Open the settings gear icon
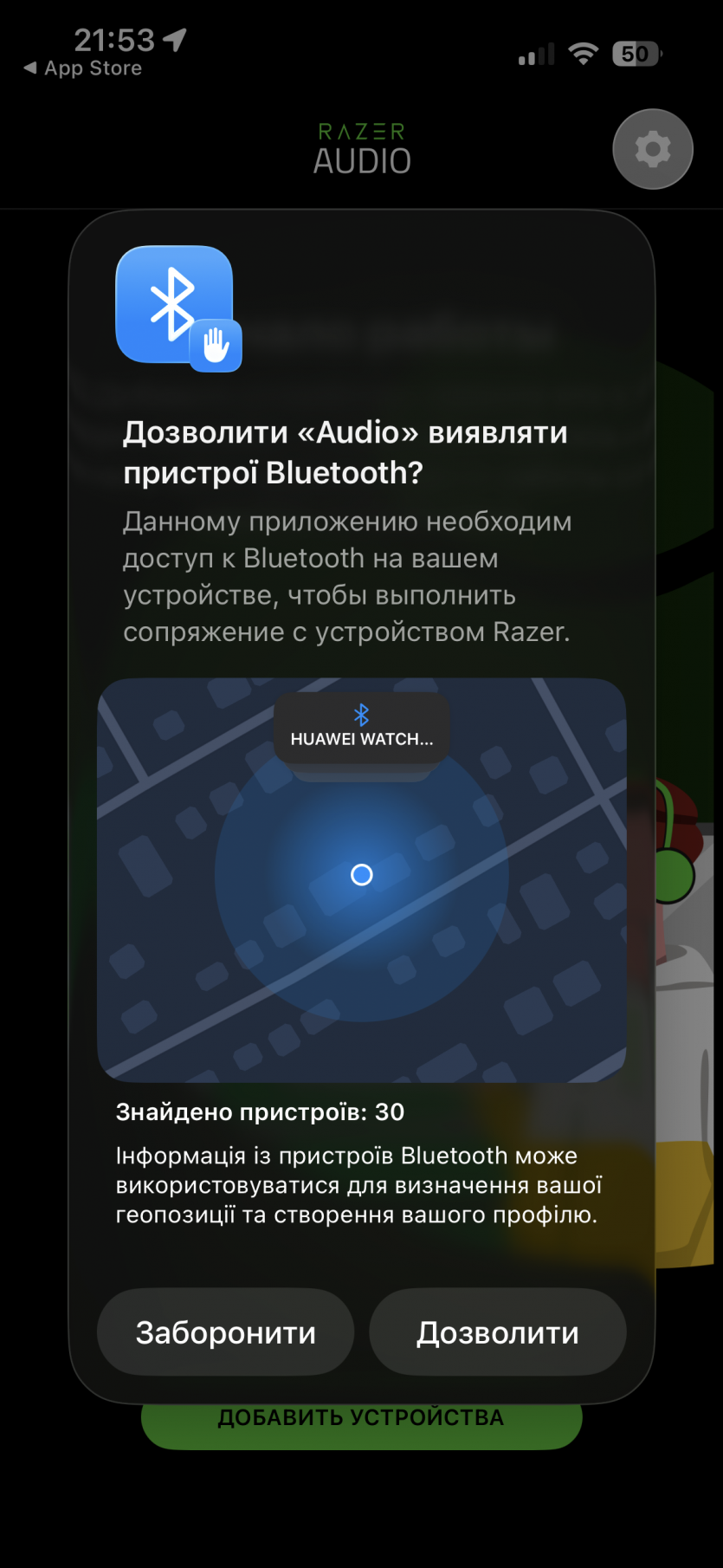 click(x=653, y=149)
